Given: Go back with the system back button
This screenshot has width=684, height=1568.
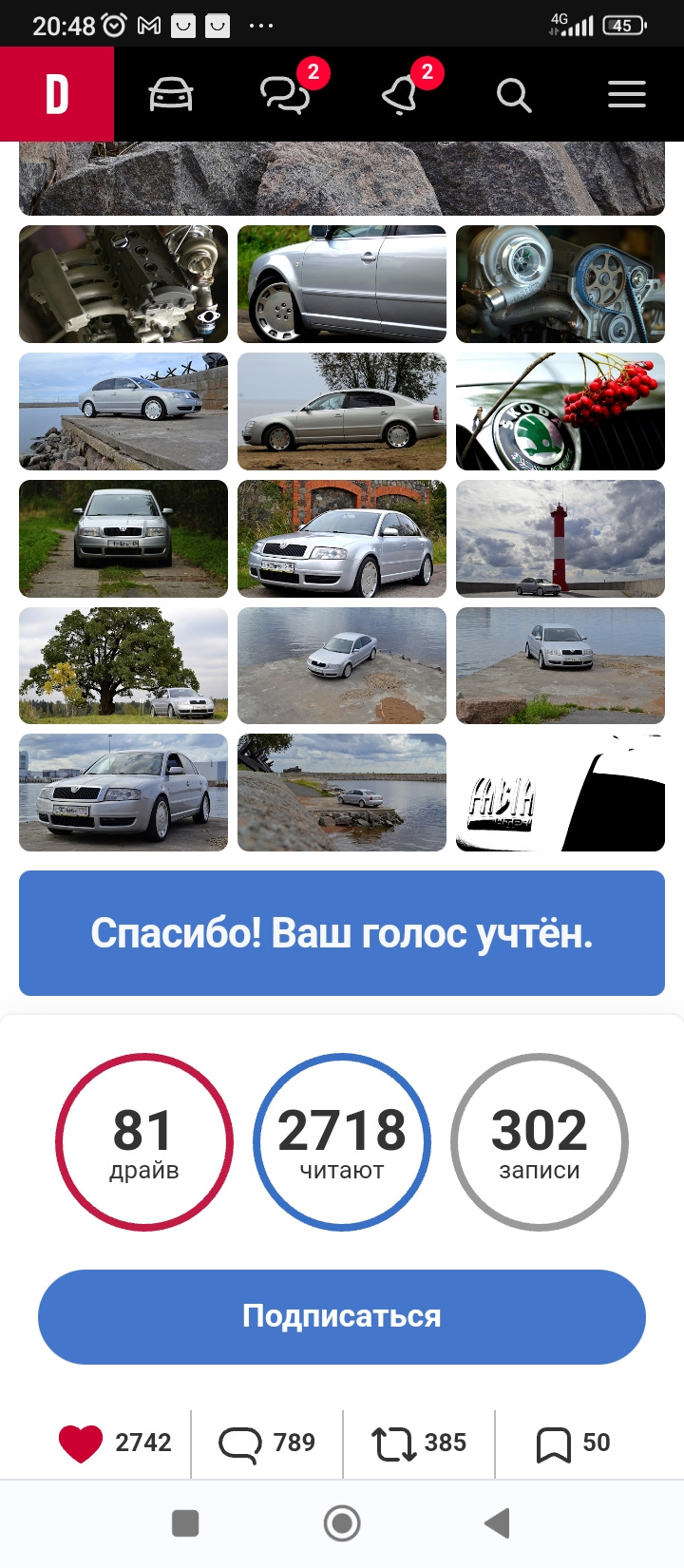Looking at the screenshot, I should pos(498,1523).
